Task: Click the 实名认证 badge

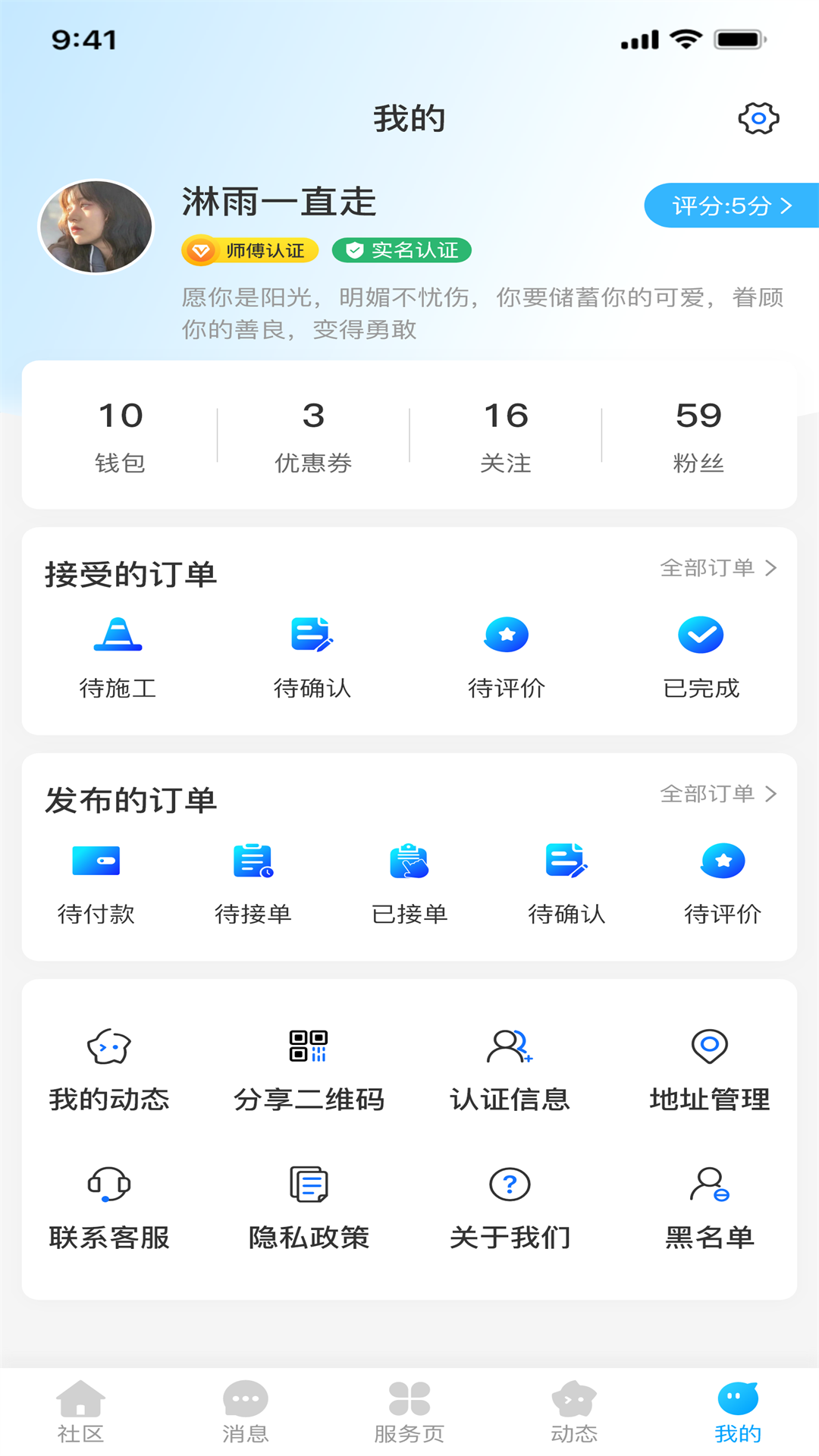Action: pos(401,250)
